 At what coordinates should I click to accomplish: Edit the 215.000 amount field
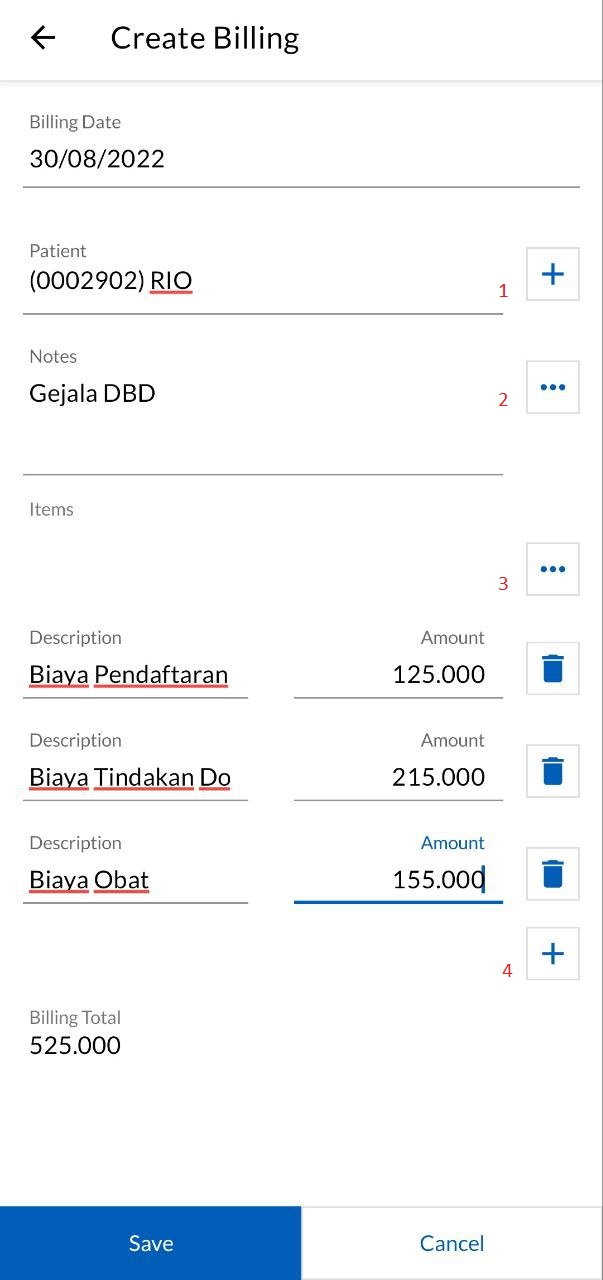click(x=398, y=767)
